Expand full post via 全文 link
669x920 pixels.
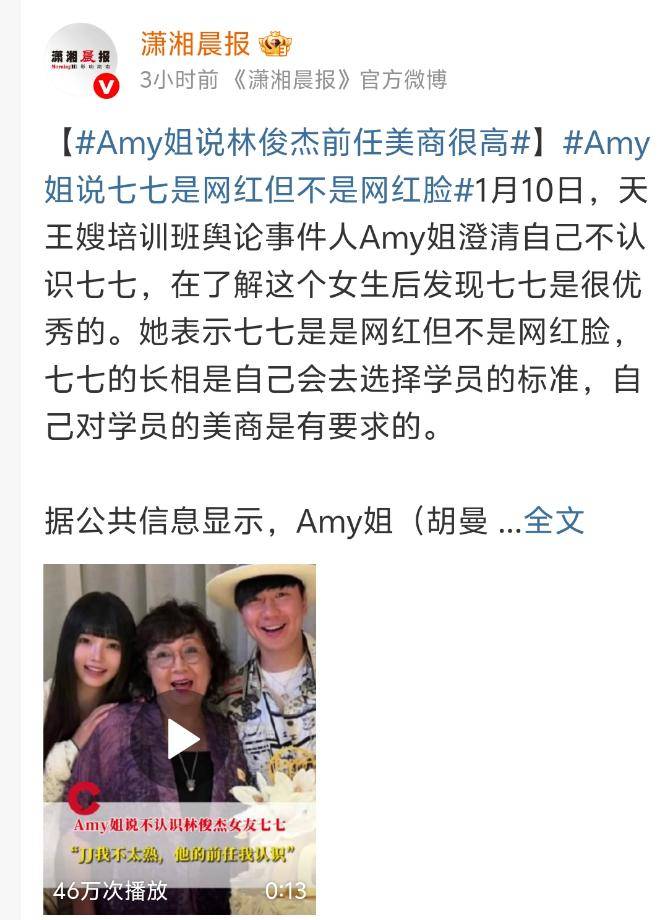click(554, 521)
